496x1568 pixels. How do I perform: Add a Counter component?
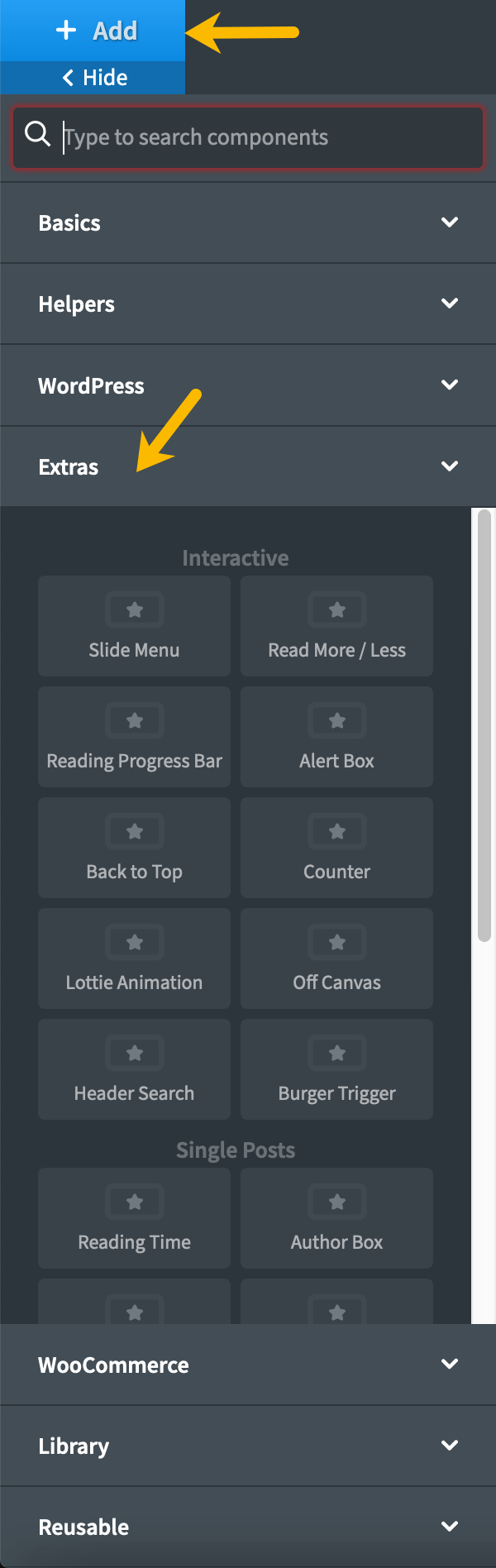click(x=336, y=848)
